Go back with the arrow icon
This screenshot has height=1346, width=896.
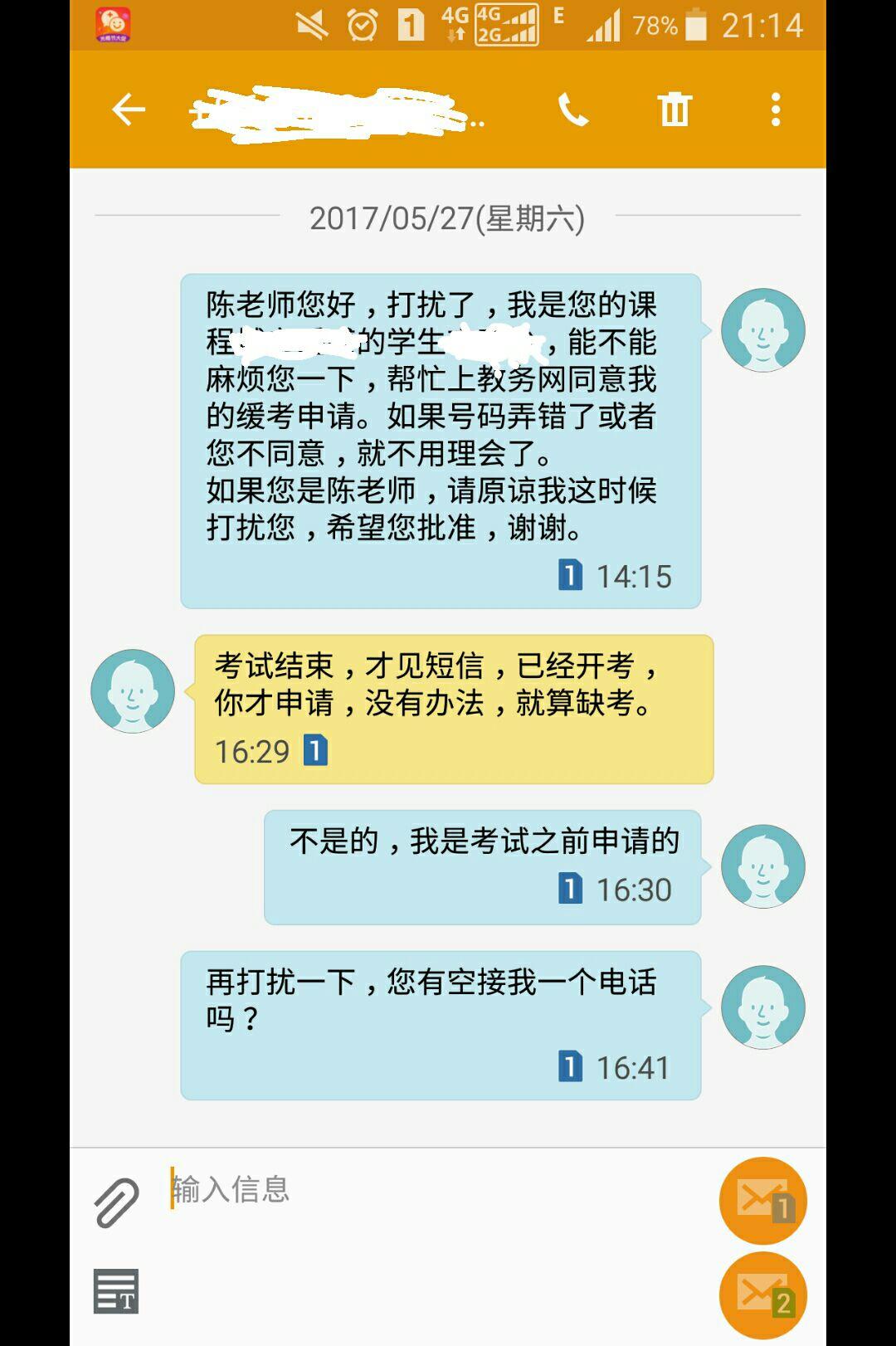click(129, 110)
